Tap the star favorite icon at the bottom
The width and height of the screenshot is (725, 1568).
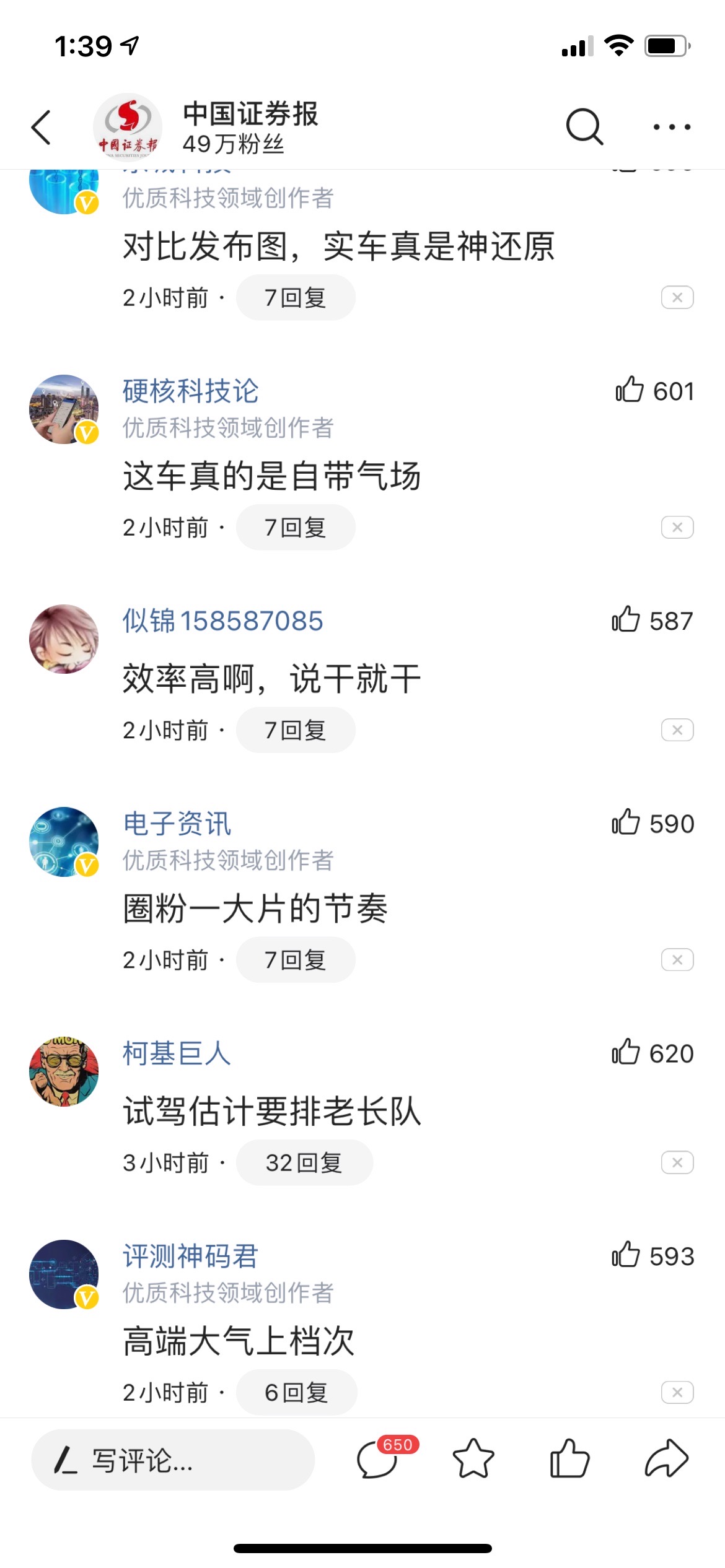(x=473, y=1460)
